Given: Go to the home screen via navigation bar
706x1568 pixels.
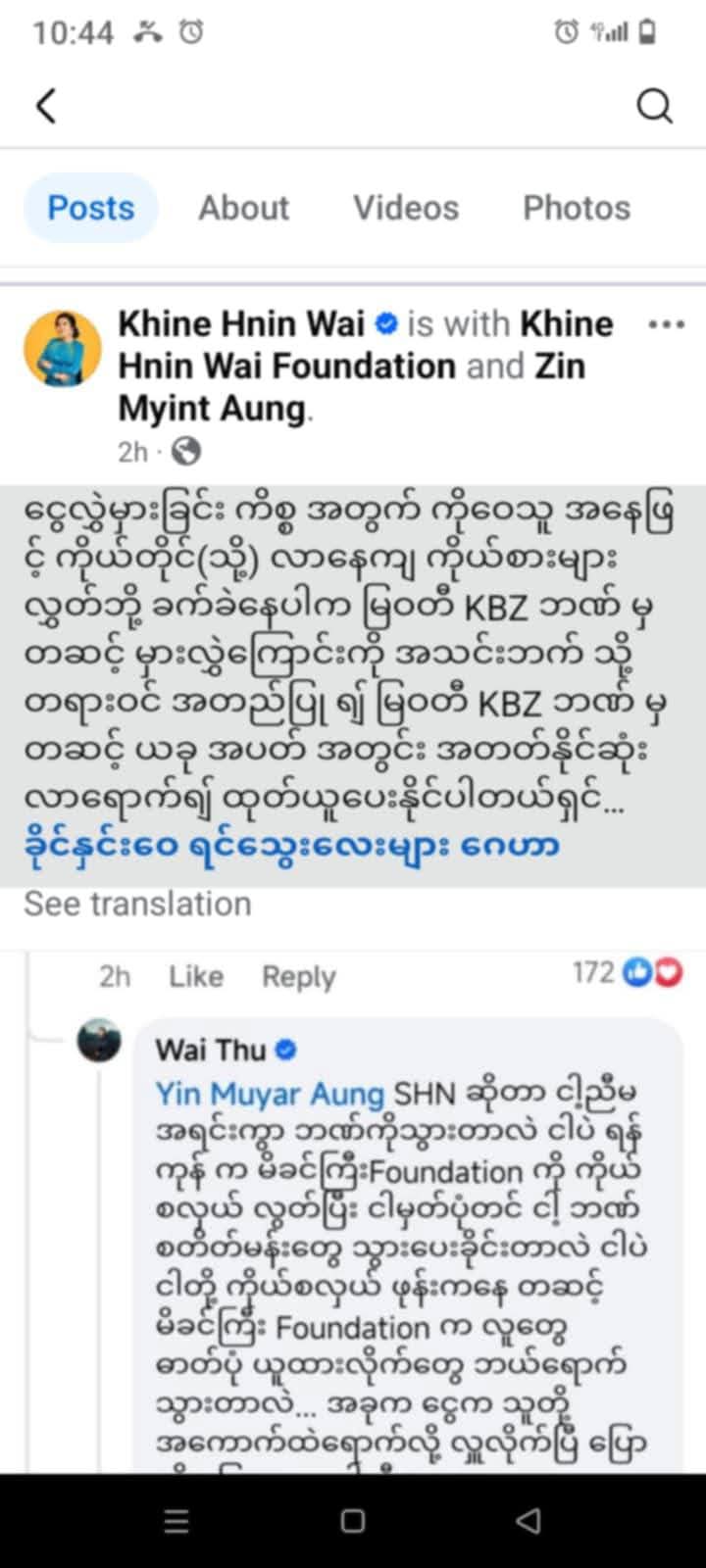Looking at the screenshot, I should pyautogui.click(x=352, y=1520).
